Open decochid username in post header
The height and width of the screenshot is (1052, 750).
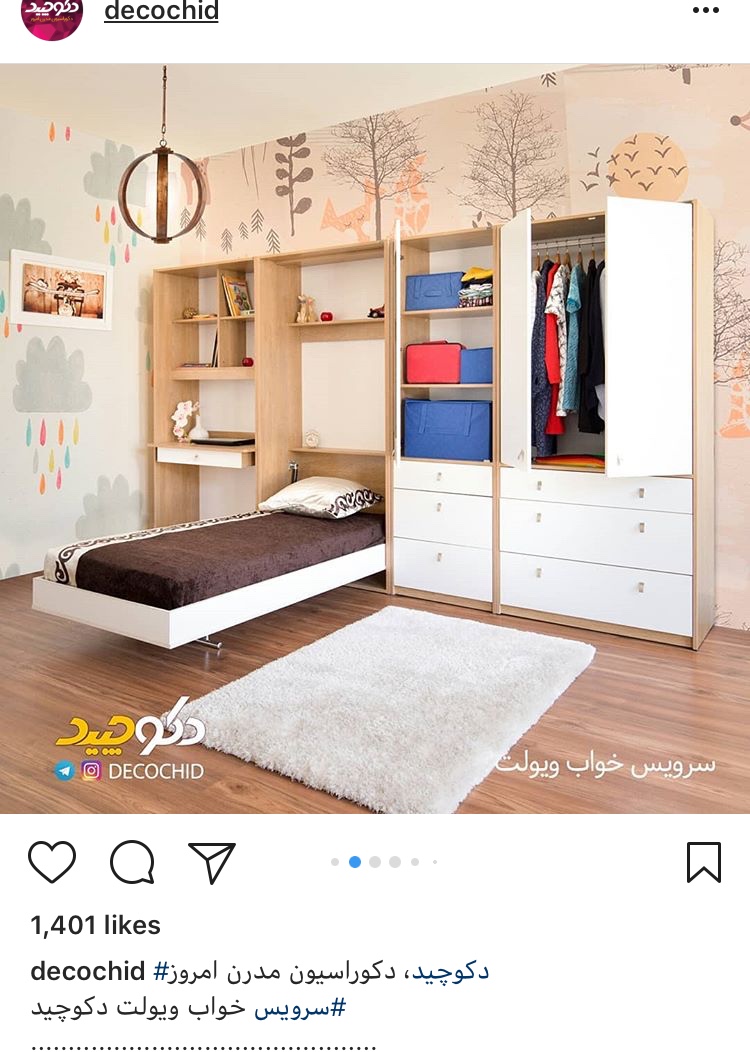[161, 12]
